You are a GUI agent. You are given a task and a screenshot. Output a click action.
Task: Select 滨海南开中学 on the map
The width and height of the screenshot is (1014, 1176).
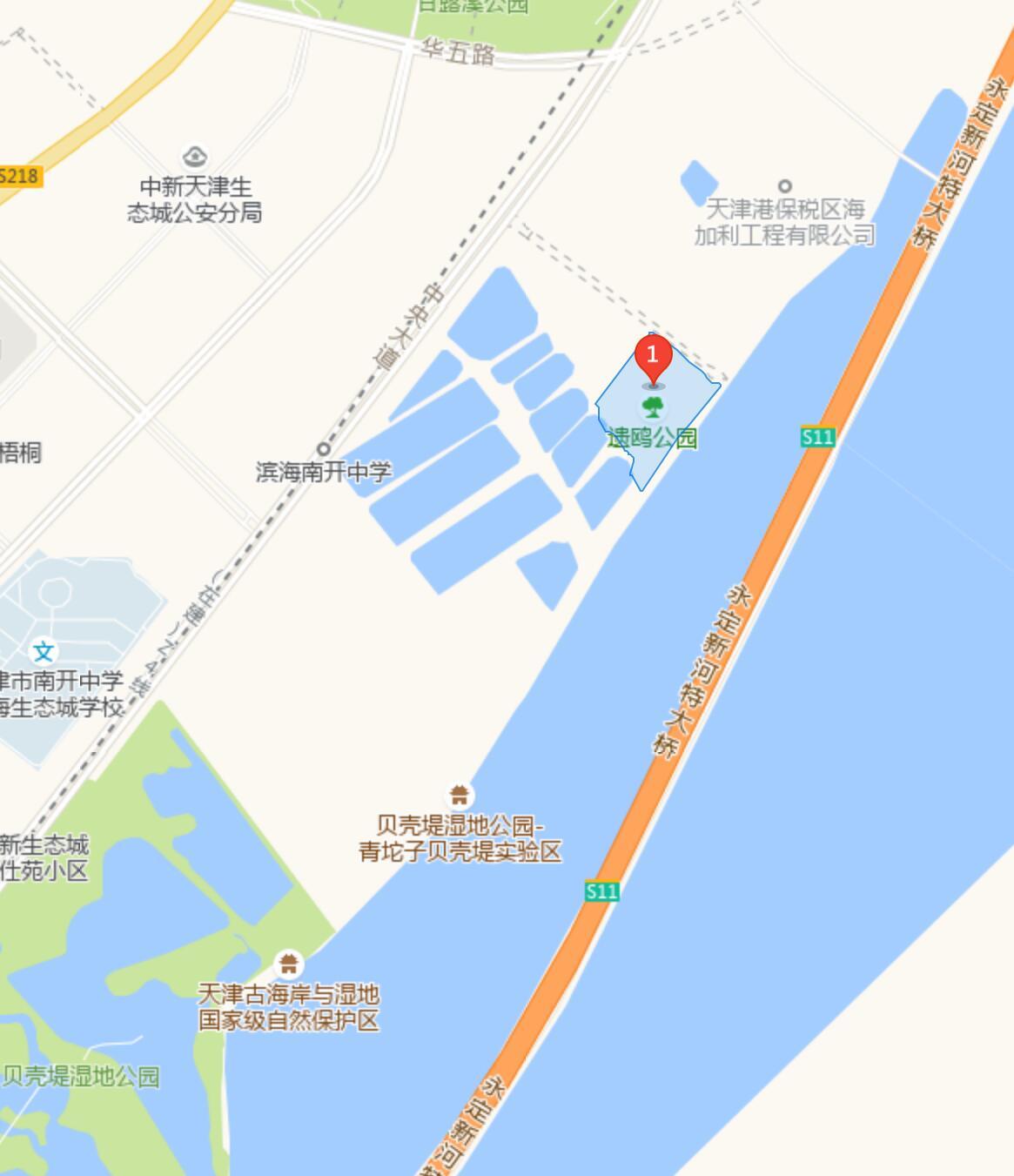[324, 449]
